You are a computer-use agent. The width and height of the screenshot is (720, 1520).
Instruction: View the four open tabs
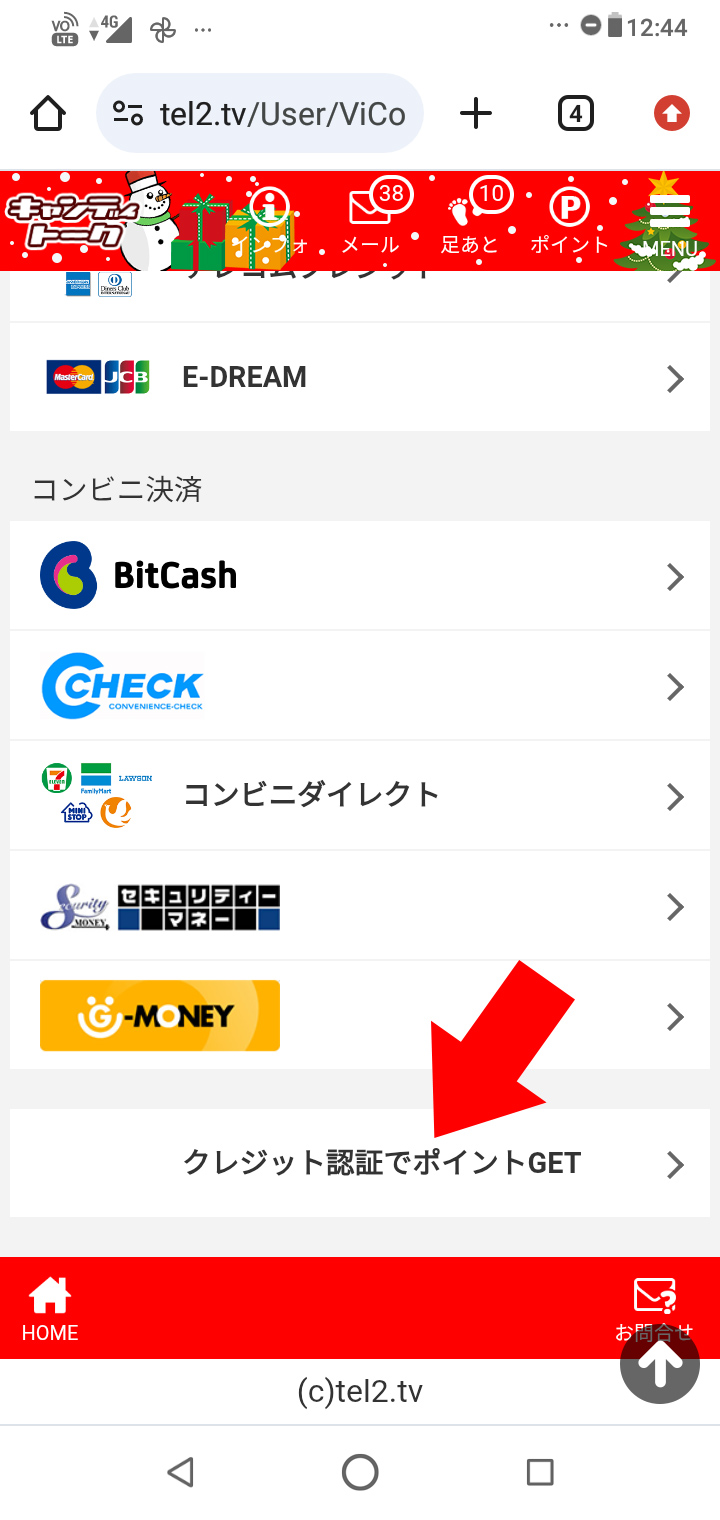coord(575,114)
